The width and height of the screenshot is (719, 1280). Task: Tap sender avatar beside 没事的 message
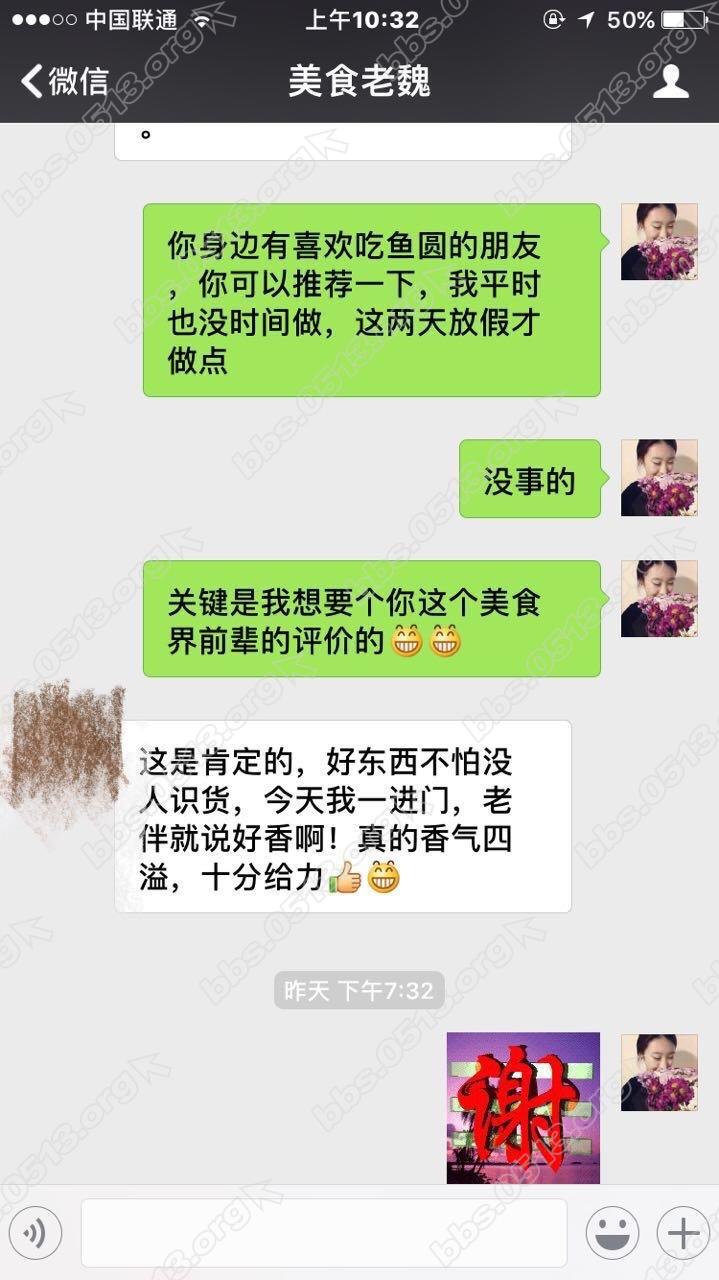pos(658,478)
